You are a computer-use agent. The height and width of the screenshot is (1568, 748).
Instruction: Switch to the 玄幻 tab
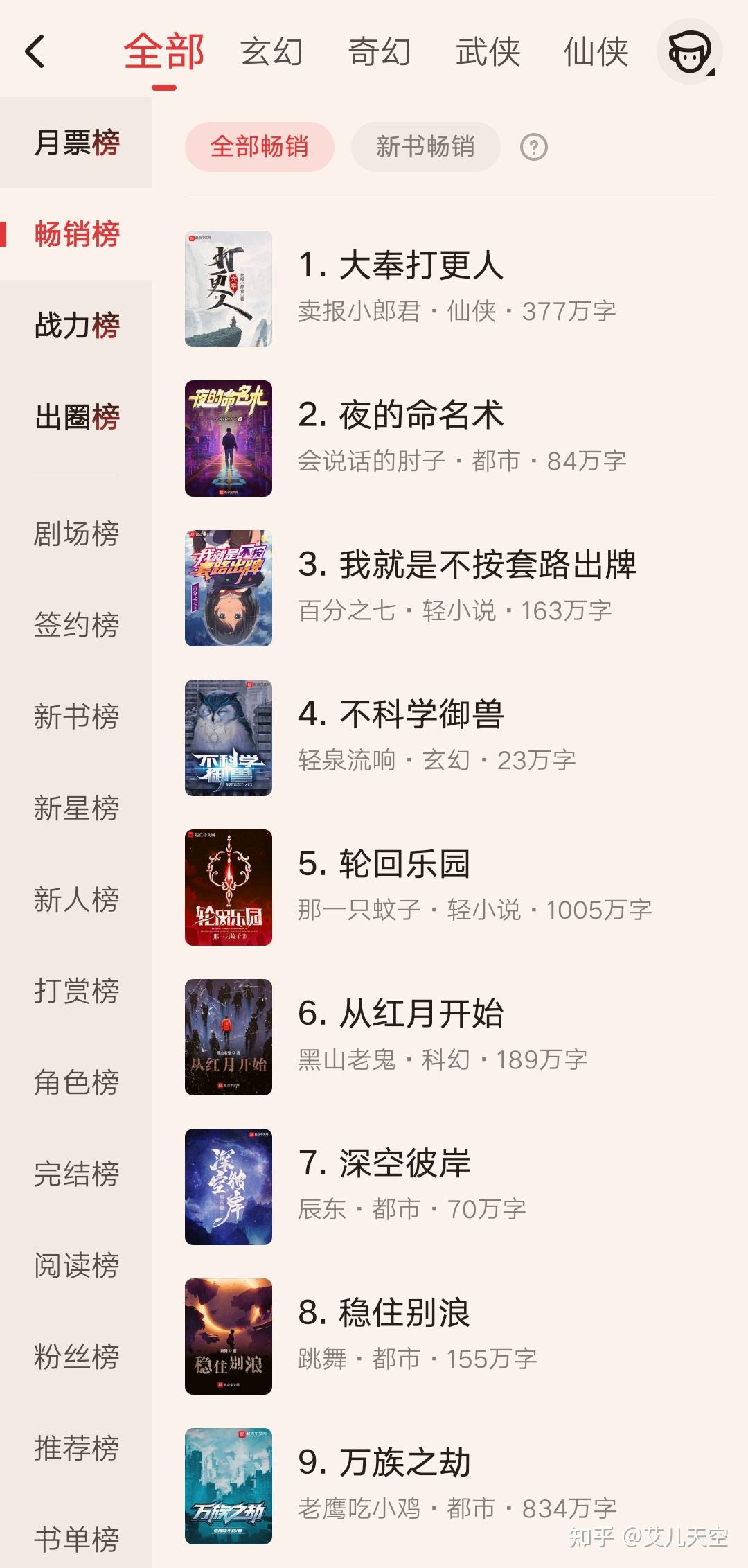tap(274, 52)
